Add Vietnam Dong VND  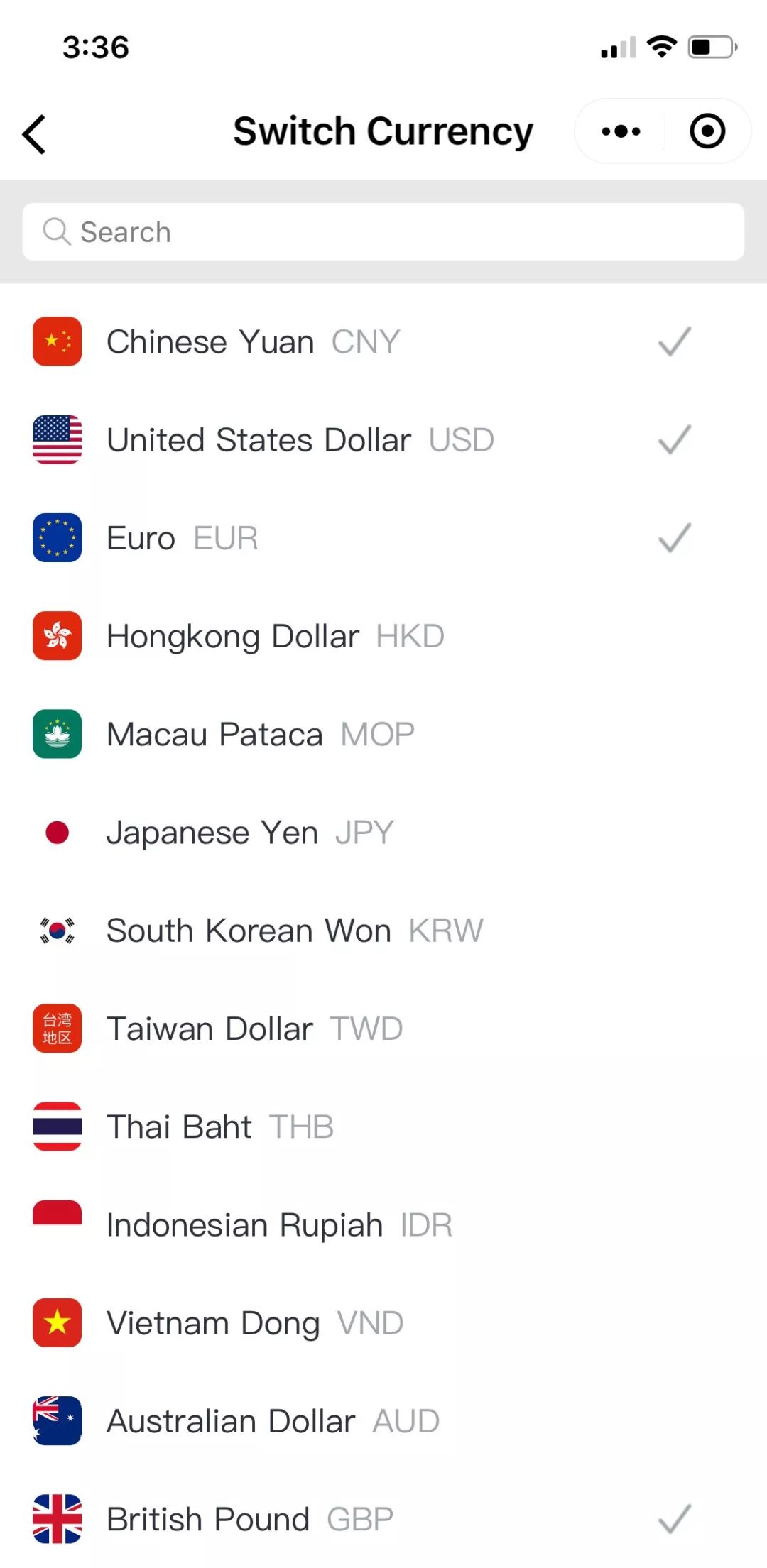pyautogui.click(x=383, y=1323)
